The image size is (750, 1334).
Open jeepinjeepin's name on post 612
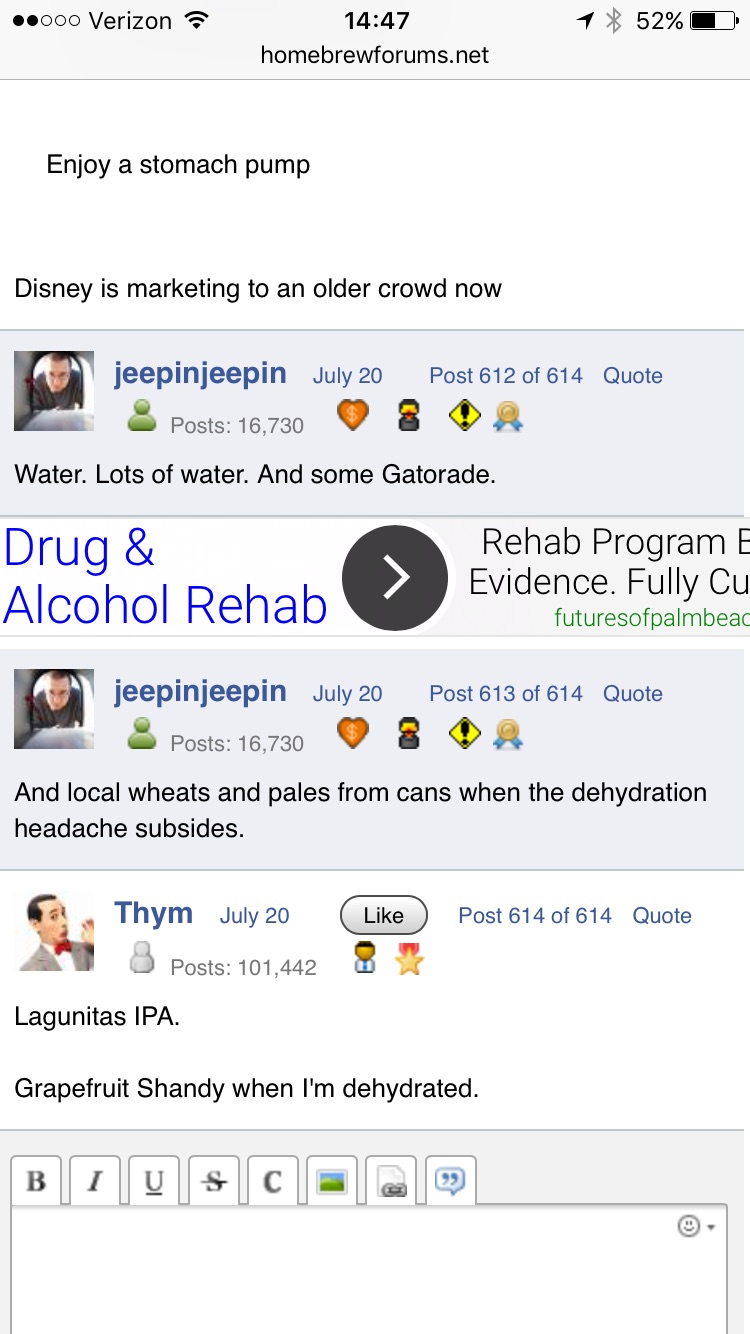(x=200, y=373)
